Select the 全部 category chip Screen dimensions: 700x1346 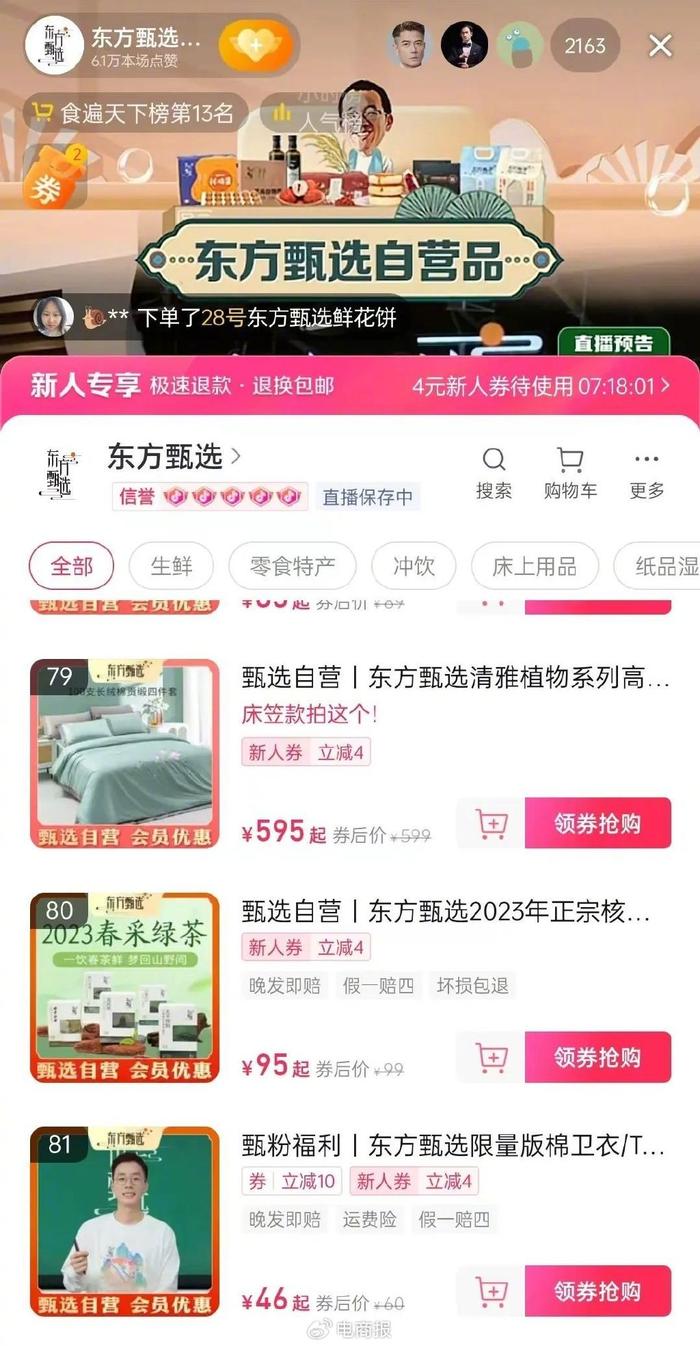(x=71, y=567)
